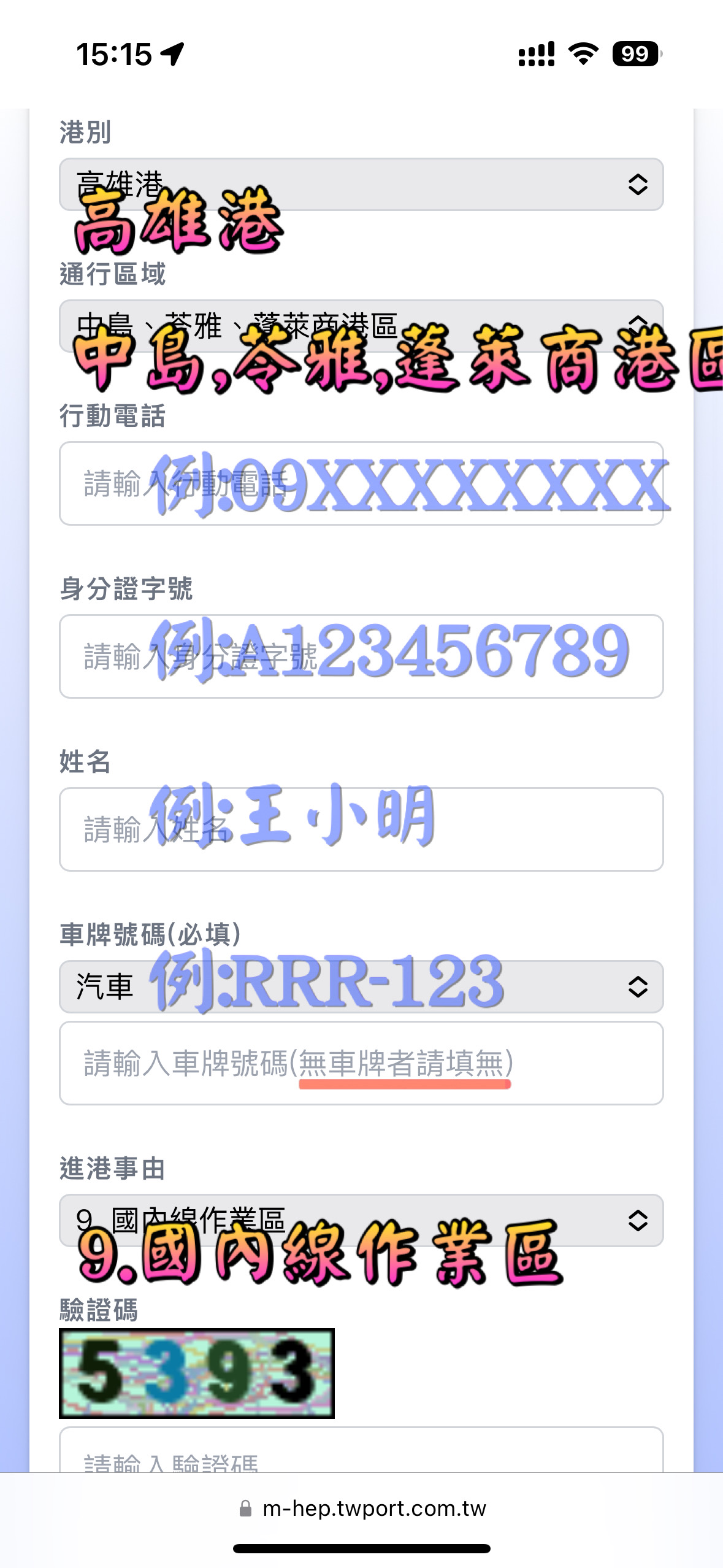Screen dimensions: 723x1568
Task: Tap the 身分證字號 ID number field
Action: pyautogui.click(x=361, y=656)
